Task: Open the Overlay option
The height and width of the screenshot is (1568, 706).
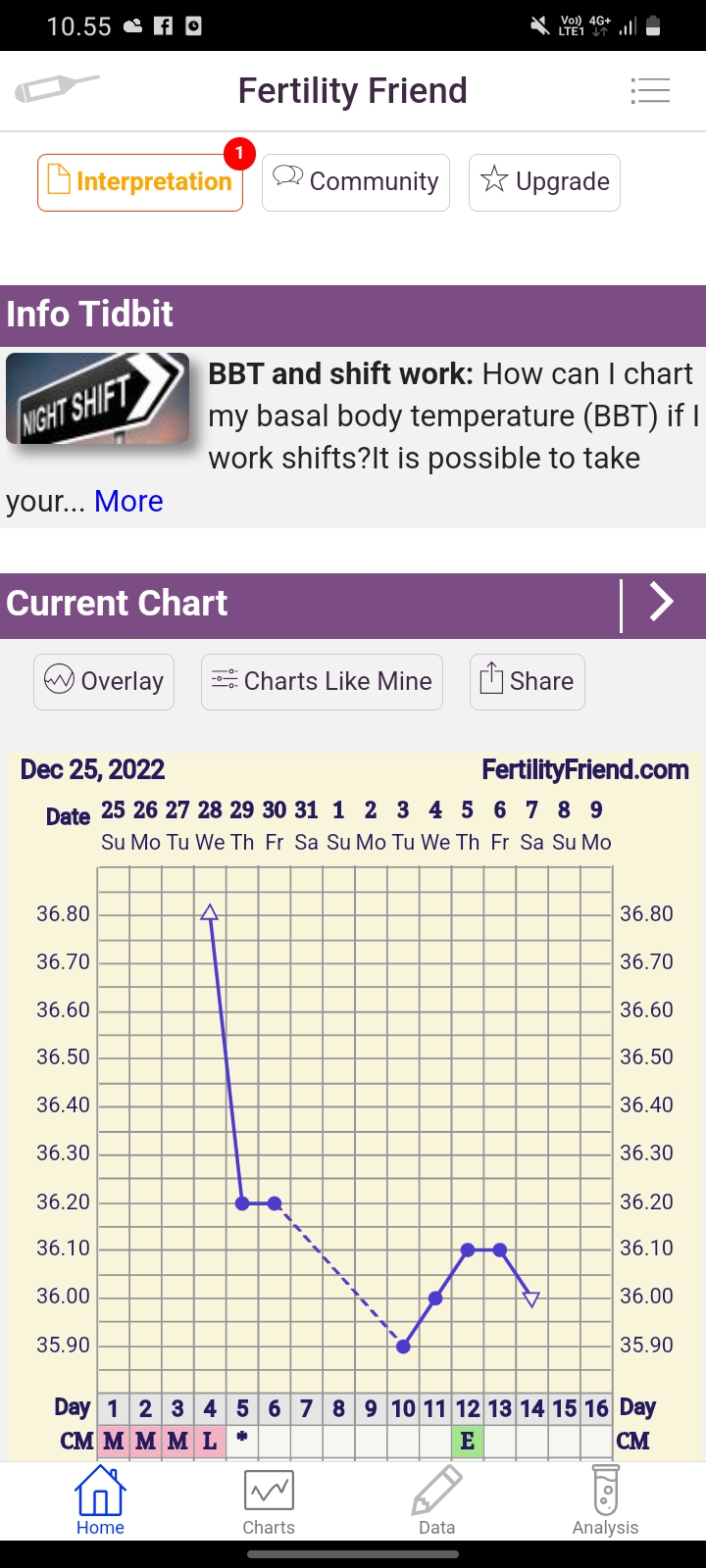Action: pyautogui.click(x=104, y=681)
